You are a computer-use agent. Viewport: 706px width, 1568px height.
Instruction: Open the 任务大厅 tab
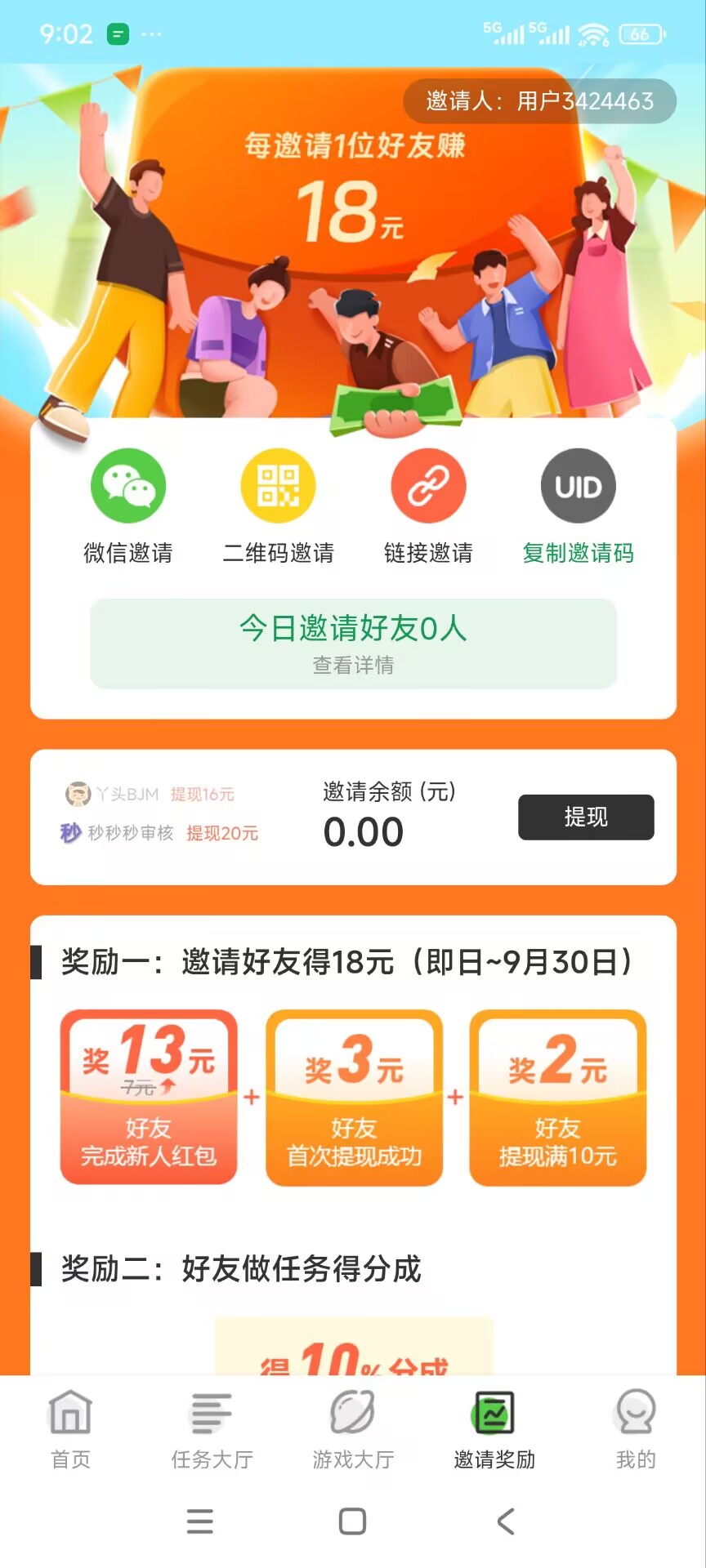click(212, 1429)
